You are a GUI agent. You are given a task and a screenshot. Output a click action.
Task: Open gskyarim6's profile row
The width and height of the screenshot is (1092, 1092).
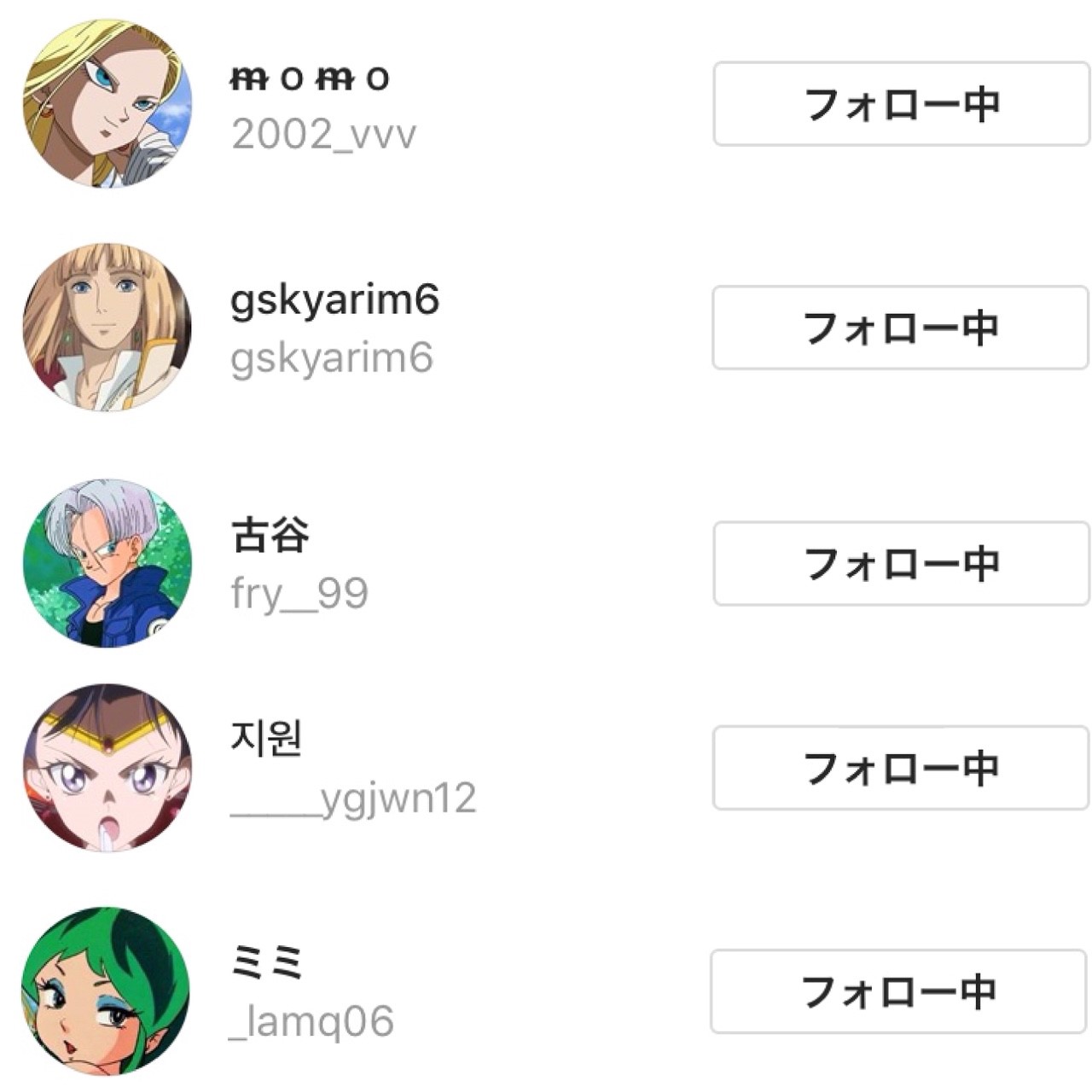333,328
